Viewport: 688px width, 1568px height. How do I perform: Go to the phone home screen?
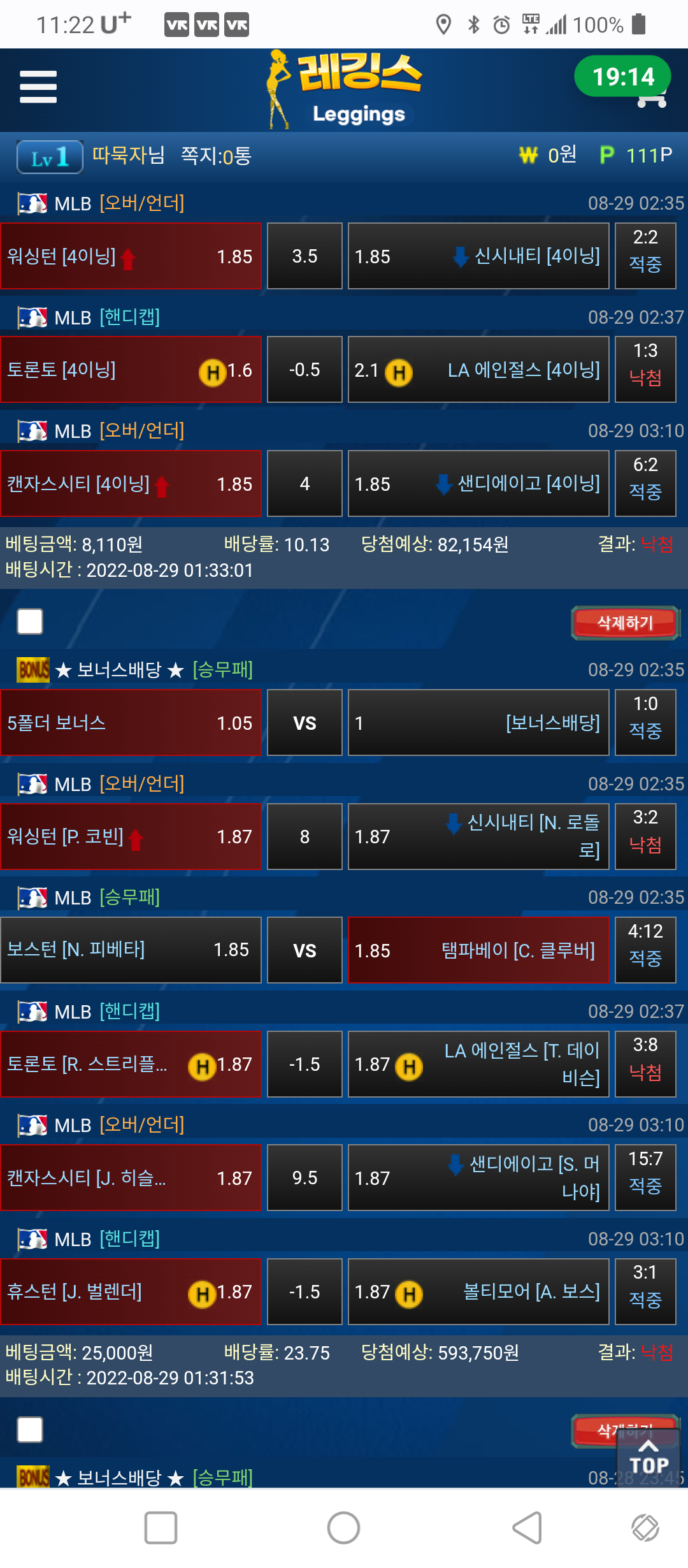click(344, 1528)
